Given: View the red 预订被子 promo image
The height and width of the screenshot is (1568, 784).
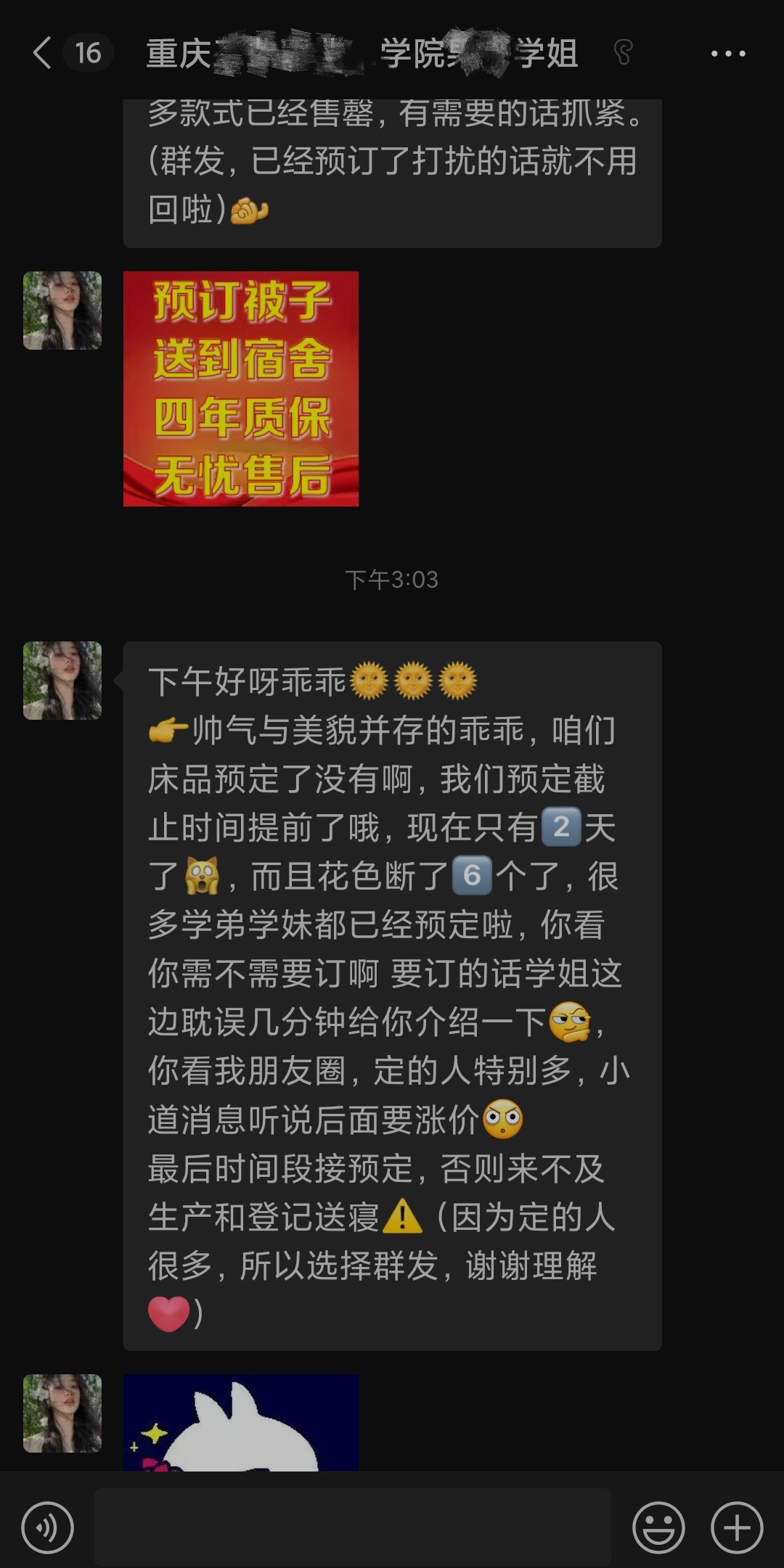Looking at the screenshot, I should (240, 389).
